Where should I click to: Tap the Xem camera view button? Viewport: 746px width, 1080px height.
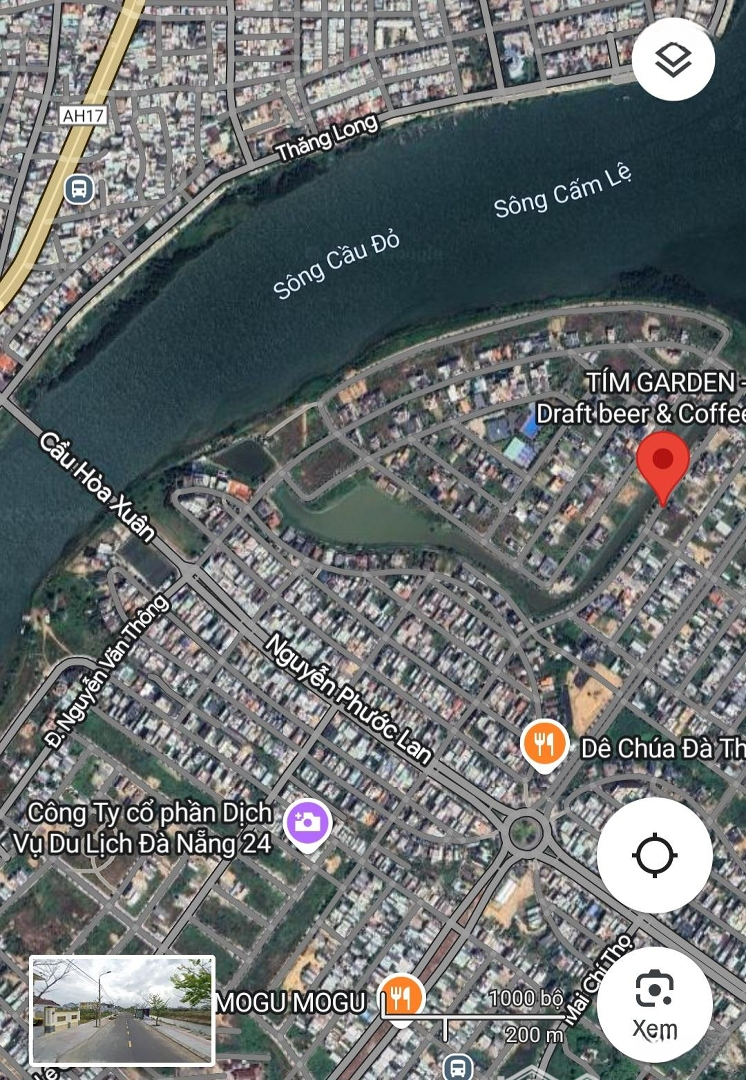(x=654, y=1003)
